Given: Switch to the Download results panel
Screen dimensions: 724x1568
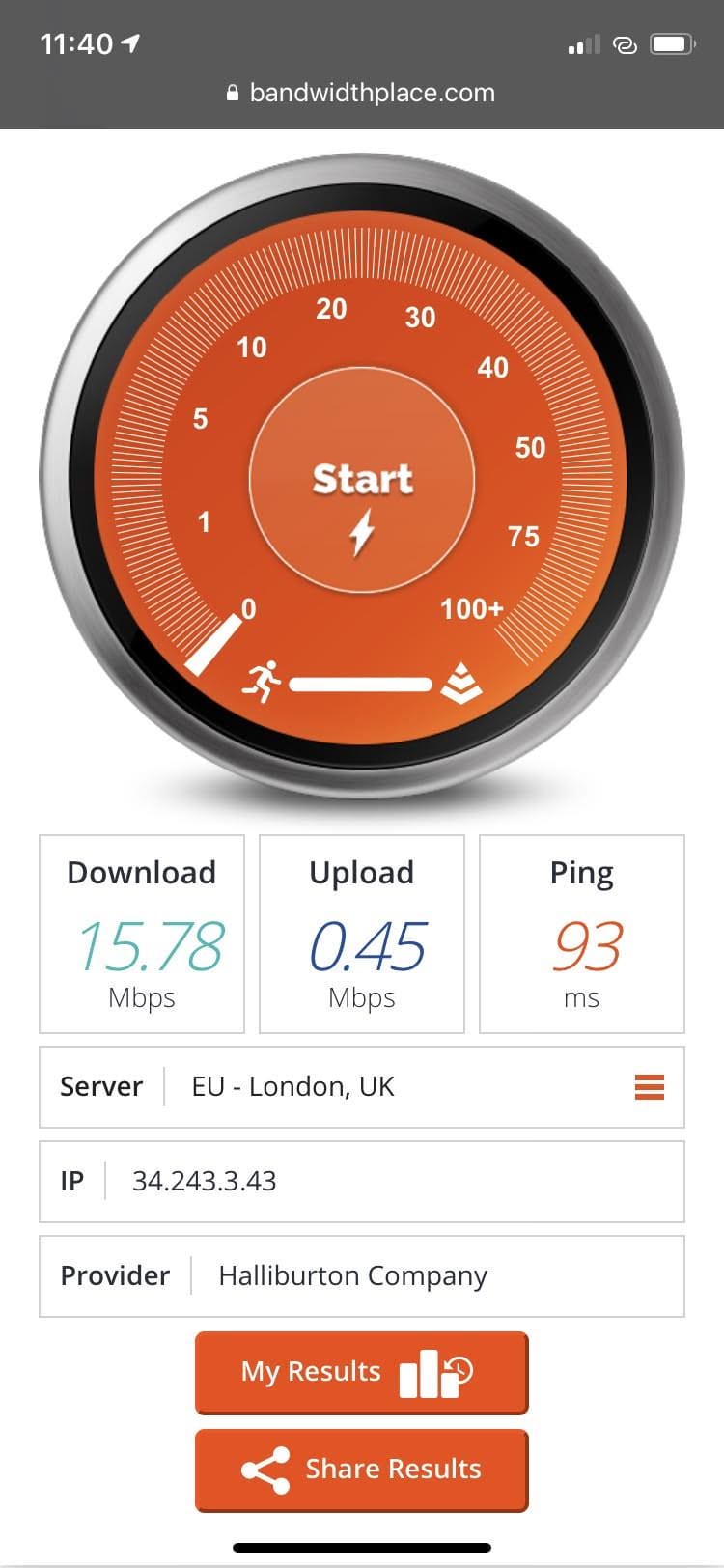Looking at the screenshot, I should pyautogui.click(x=141, y=932).
